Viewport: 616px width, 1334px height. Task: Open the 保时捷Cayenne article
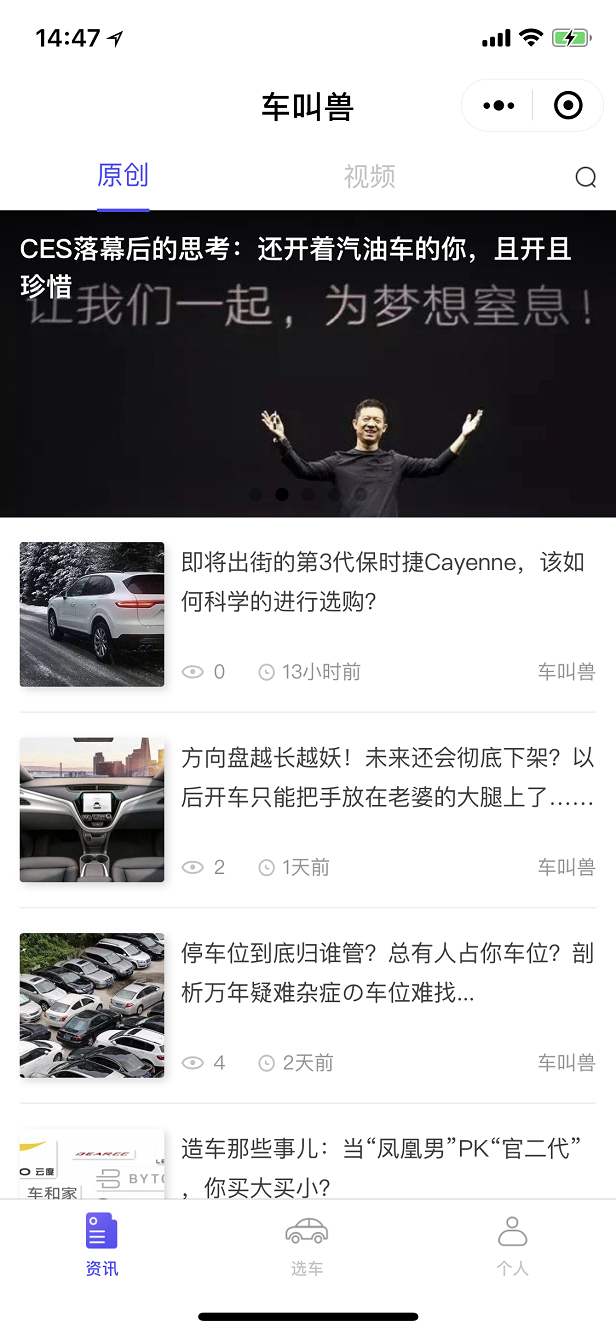pos(308,615)
